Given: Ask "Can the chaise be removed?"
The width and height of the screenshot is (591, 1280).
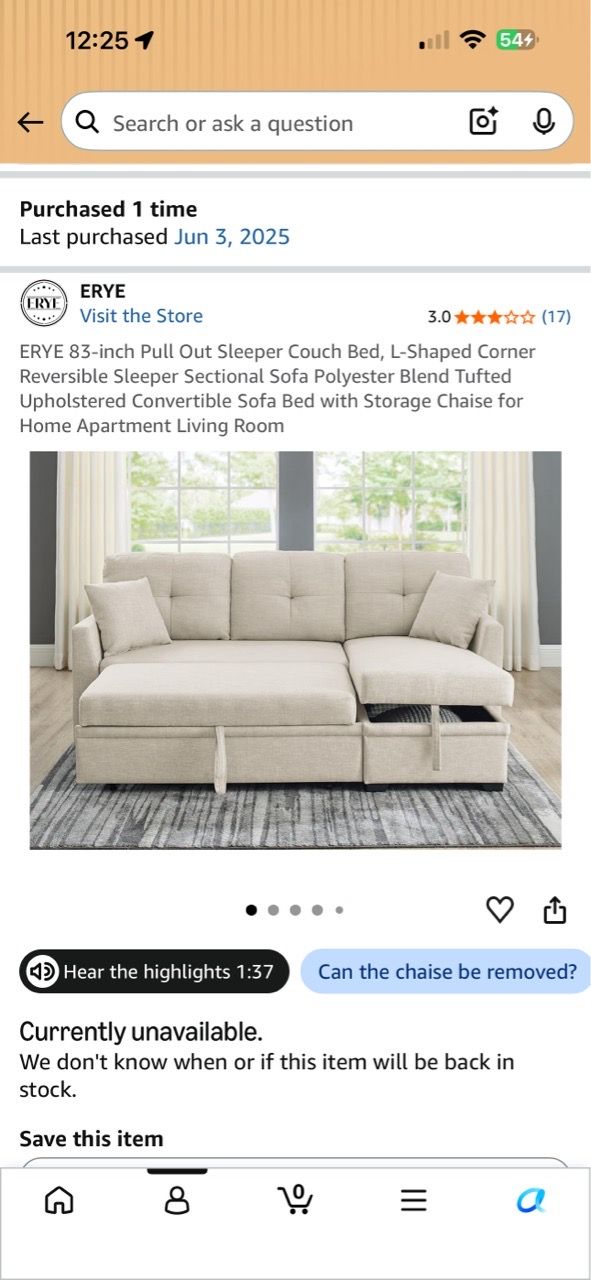Looking at the screenshot, I should tap(446, 971).
